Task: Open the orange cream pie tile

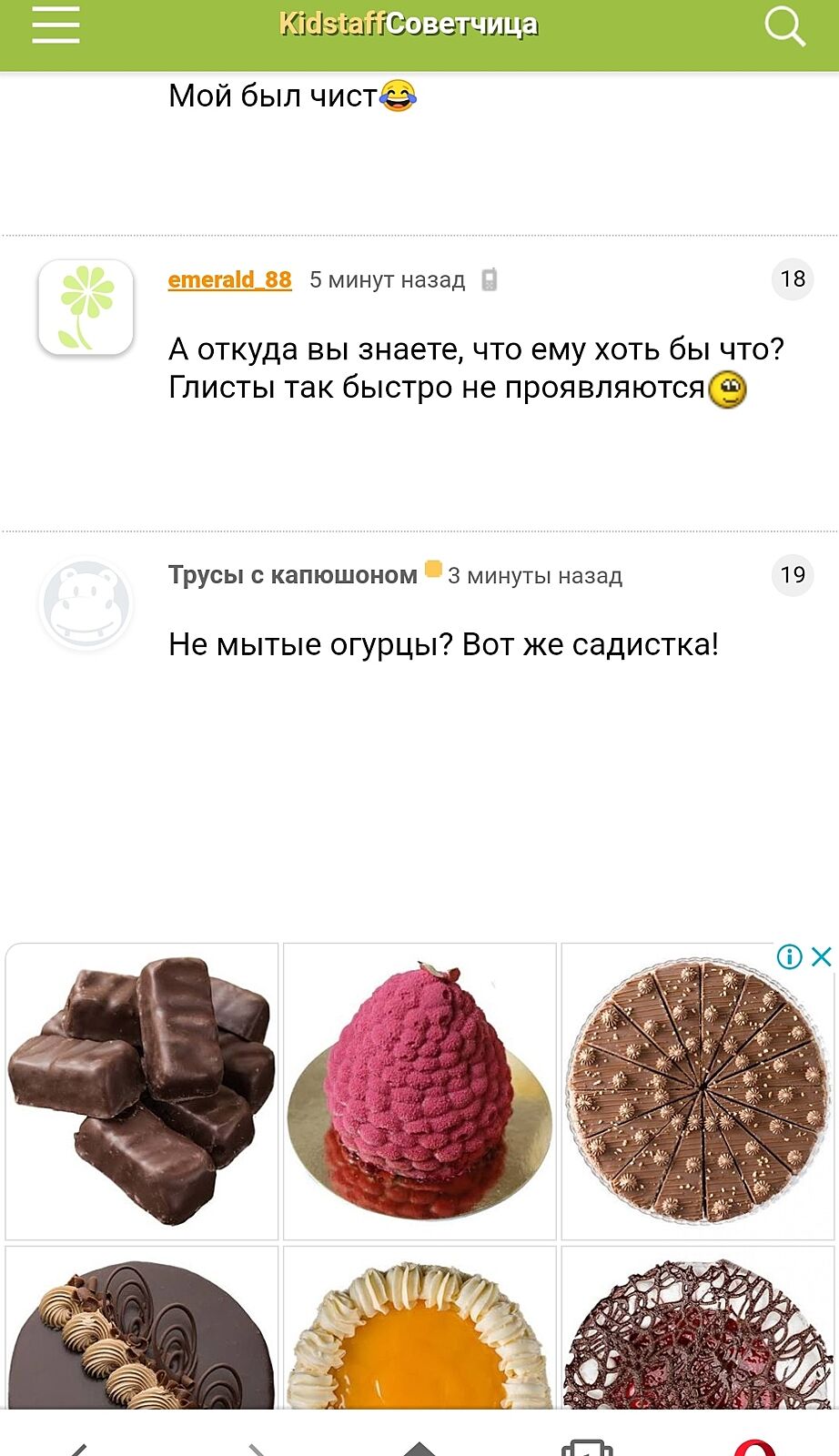Action: point(419,1329)
